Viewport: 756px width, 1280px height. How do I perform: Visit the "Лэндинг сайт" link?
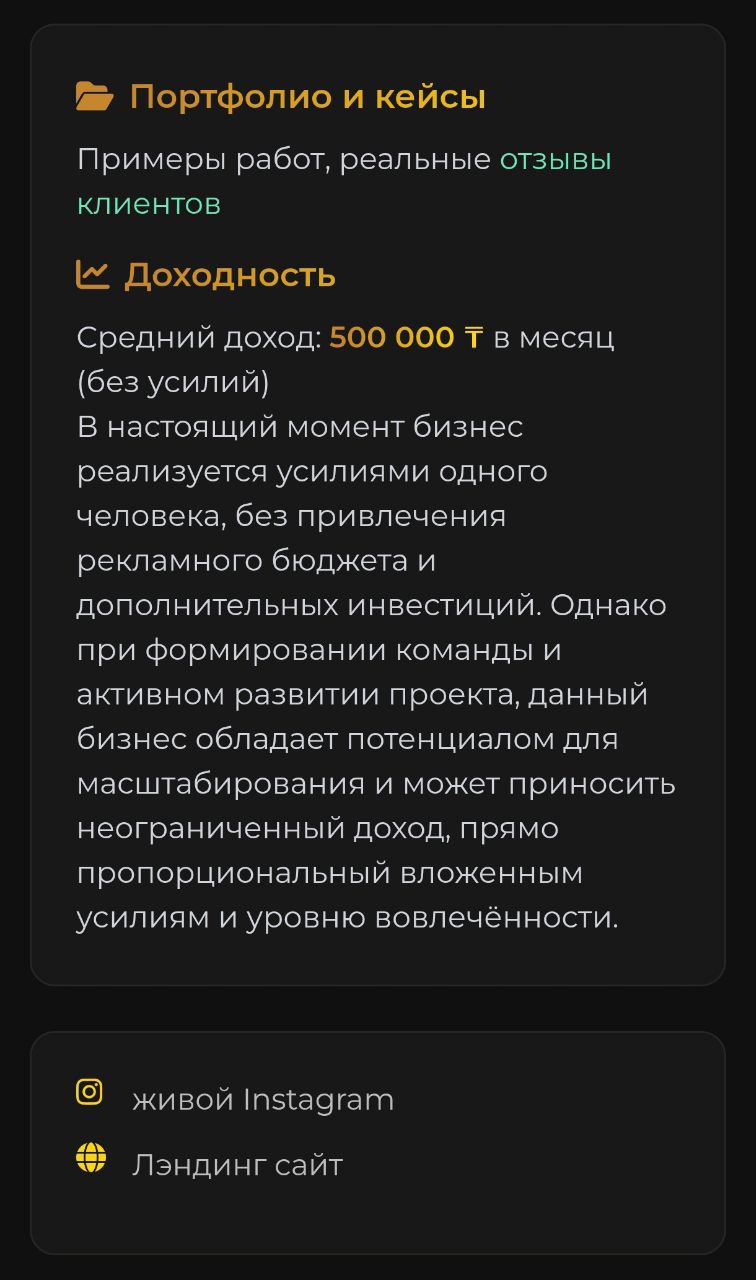[237, 1164]
